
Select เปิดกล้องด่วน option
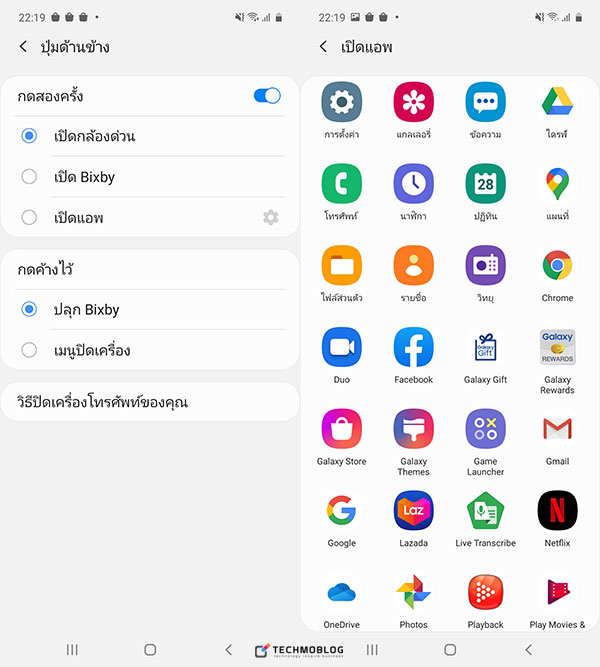(x=29, y=136)
